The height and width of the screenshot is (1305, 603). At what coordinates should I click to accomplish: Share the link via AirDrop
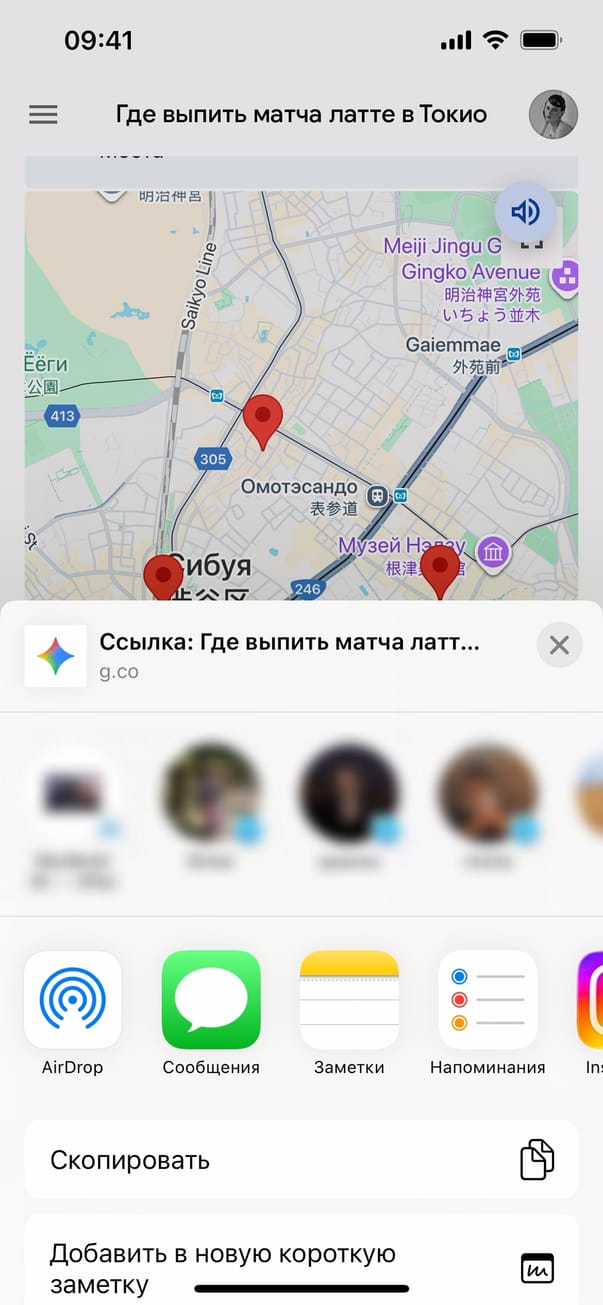(72, 999)
